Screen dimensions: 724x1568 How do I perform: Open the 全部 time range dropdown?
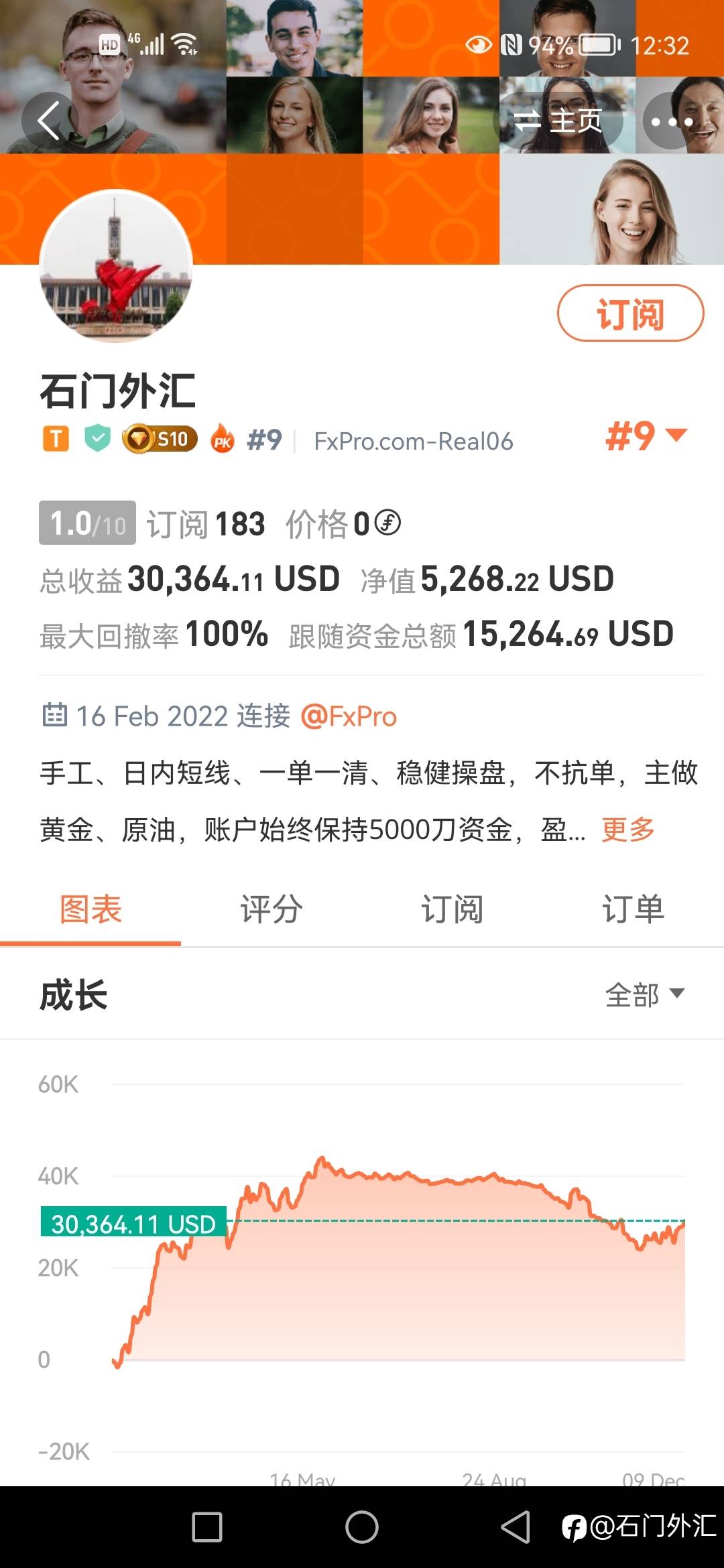(x=645, y=994)
